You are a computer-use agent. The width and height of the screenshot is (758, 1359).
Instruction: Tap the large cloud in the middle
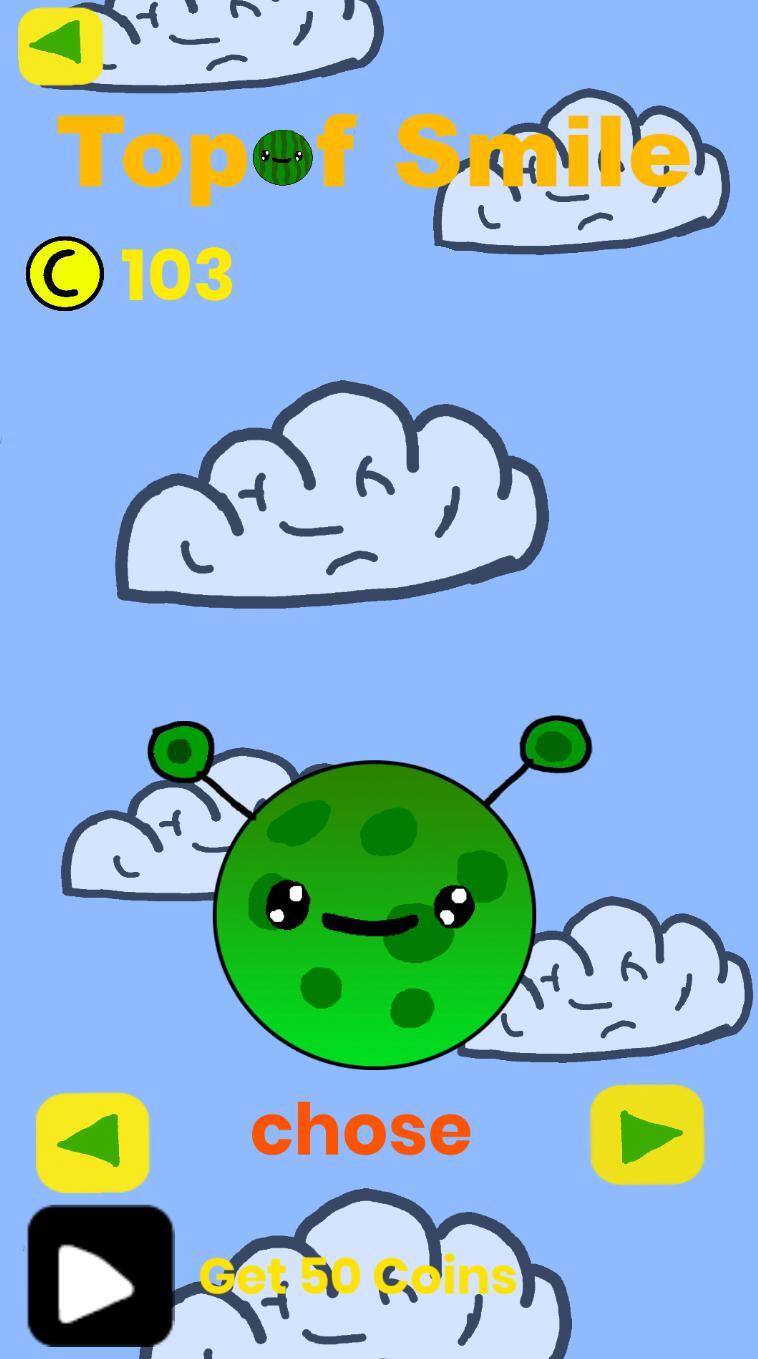(x=330, y=500)
